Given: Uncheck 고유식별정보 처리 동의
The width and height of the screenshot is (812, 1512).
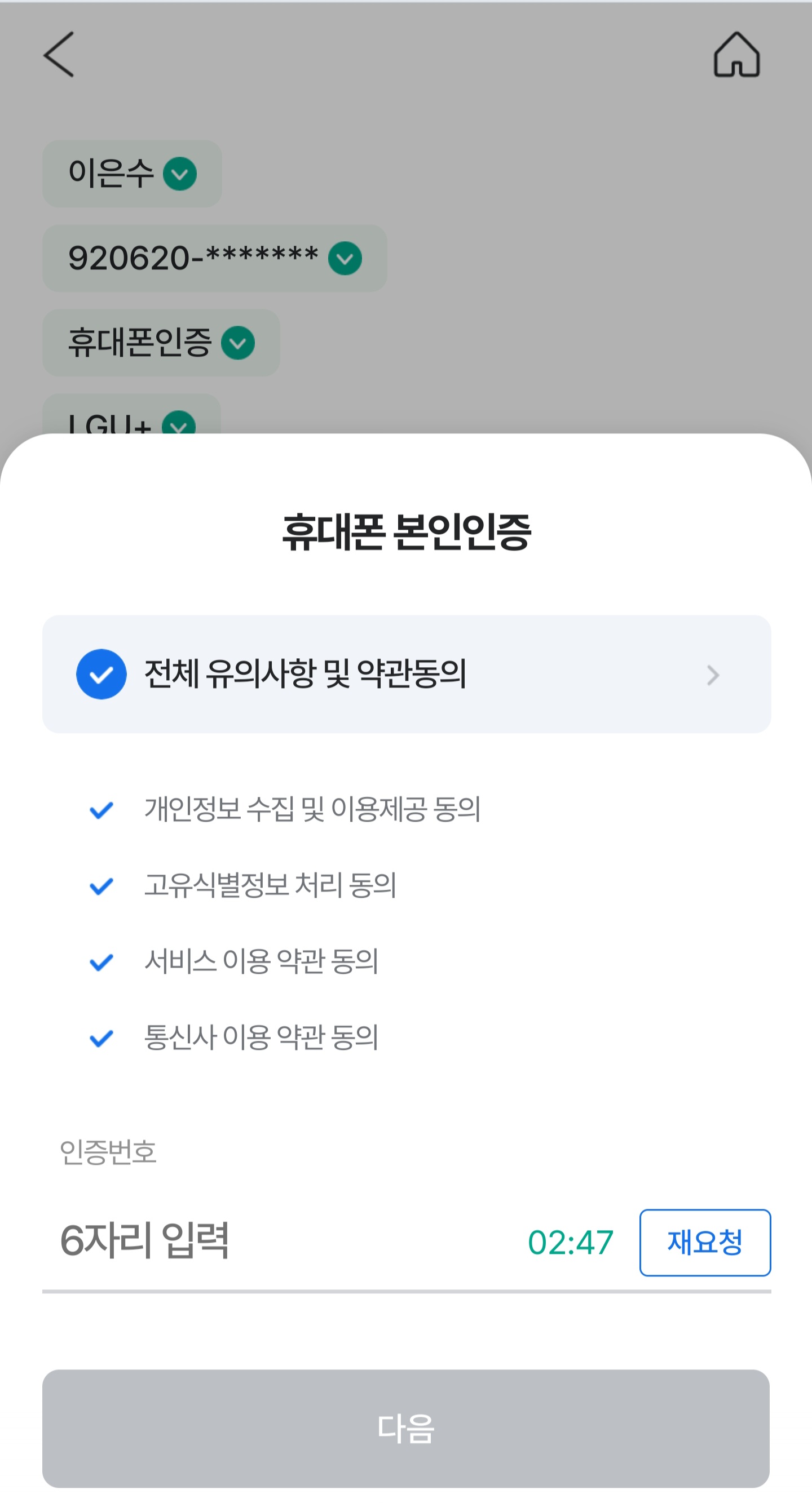Looking at the screenshot, I should click(x=101, y=886).
